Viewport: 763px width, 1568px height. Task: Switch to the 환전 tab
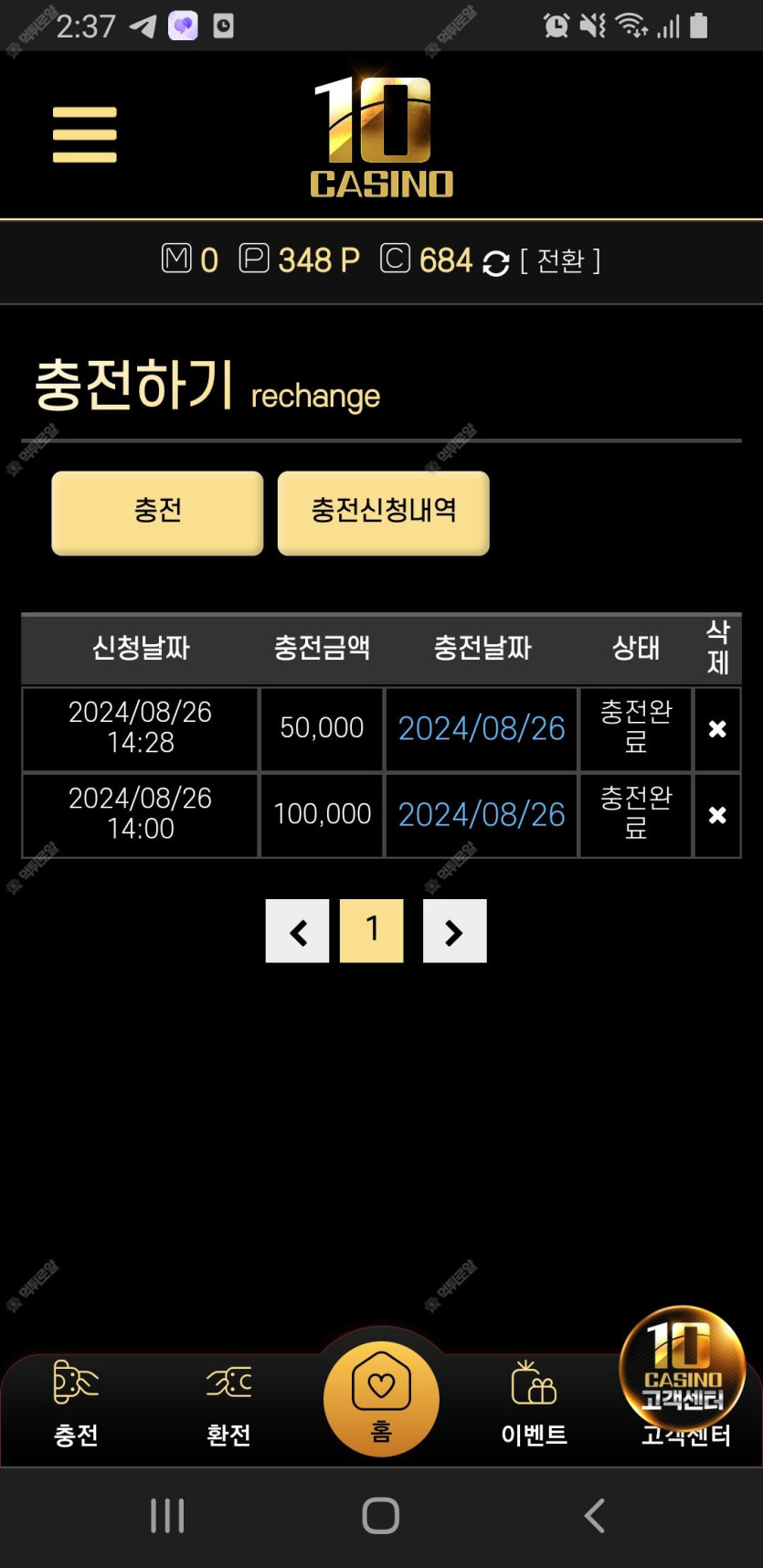pos(228,1404)
